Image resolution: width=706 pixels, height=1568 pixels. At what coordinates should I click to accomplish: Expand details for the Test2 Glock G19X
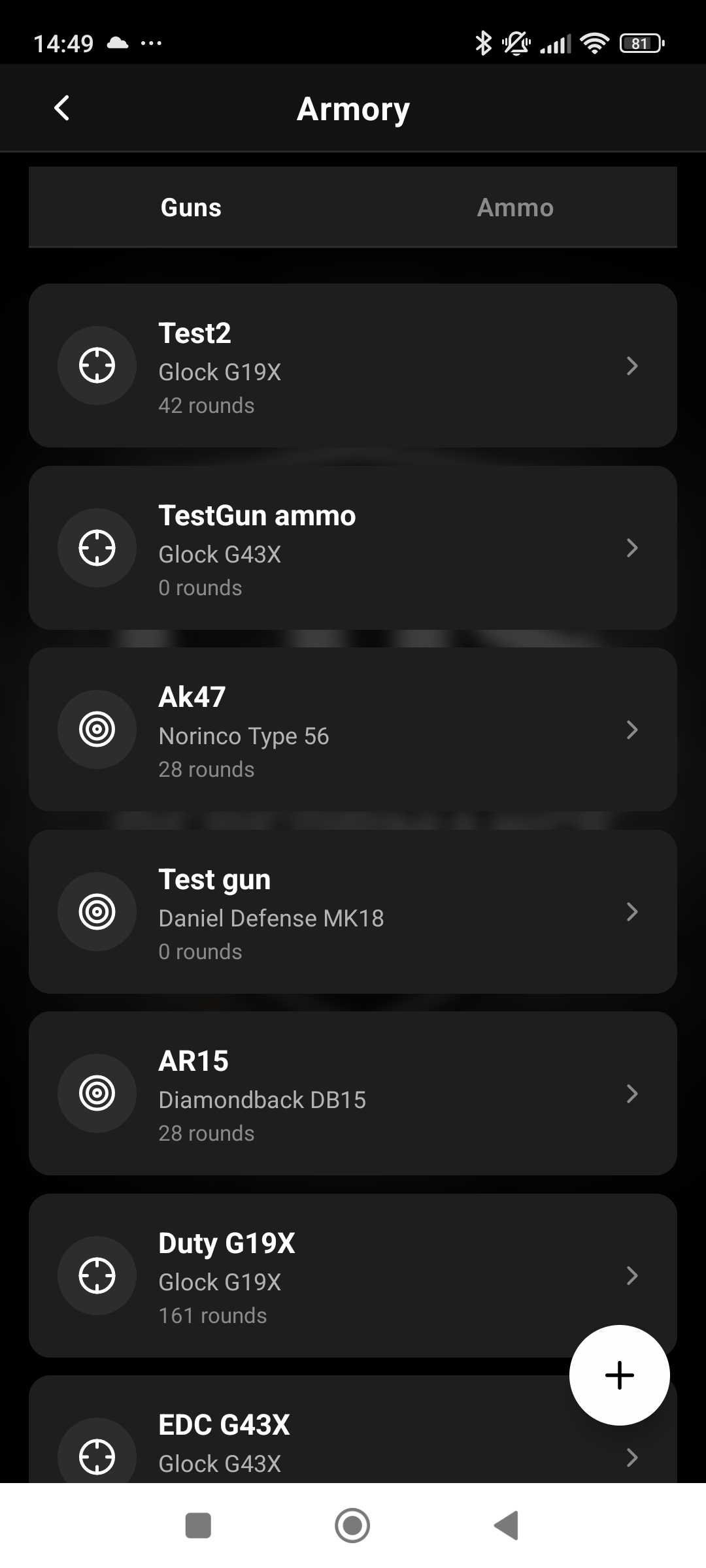tap(632, 366)
